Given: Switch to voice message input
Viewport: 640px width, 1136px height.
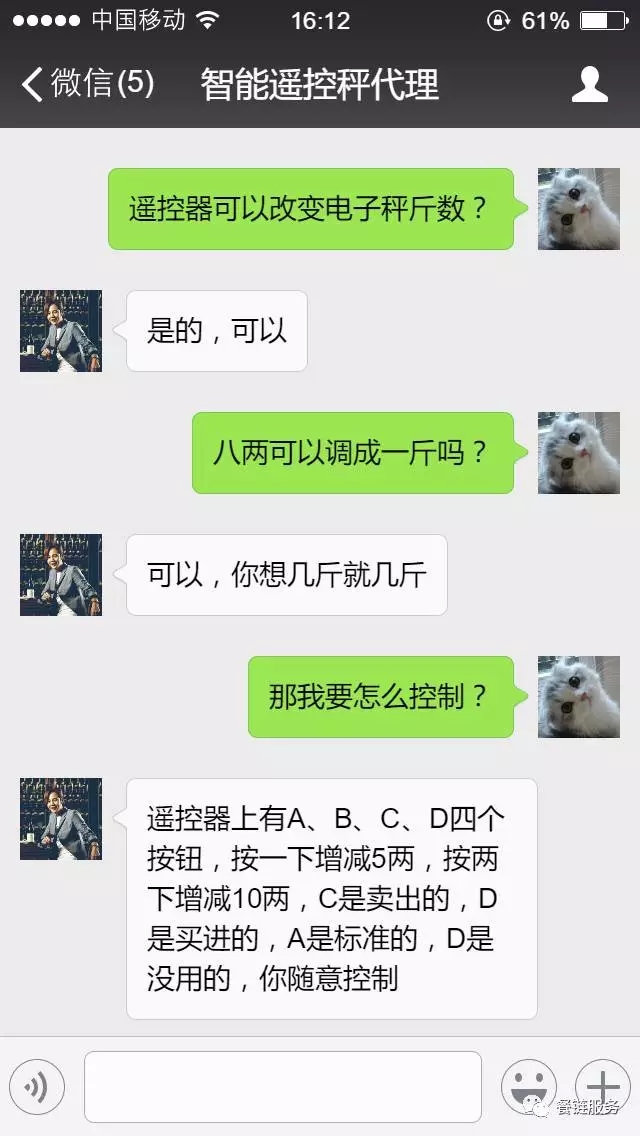Looking at the screenshot, I should tap(37, 1086).
